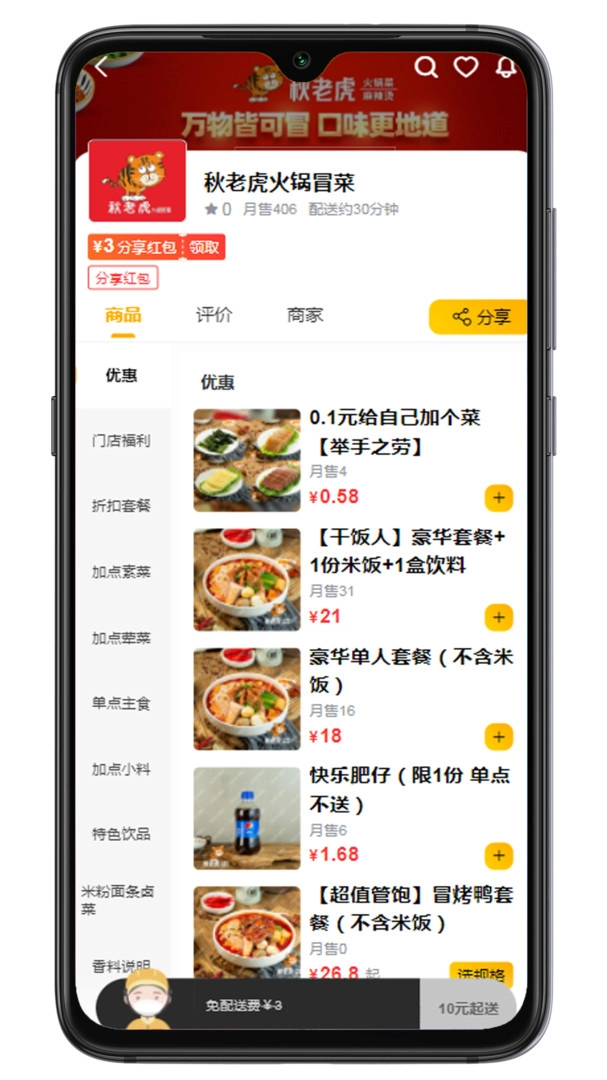Share the store via the 分享 button
607x1080 pixels.
[x=480, y=317]
